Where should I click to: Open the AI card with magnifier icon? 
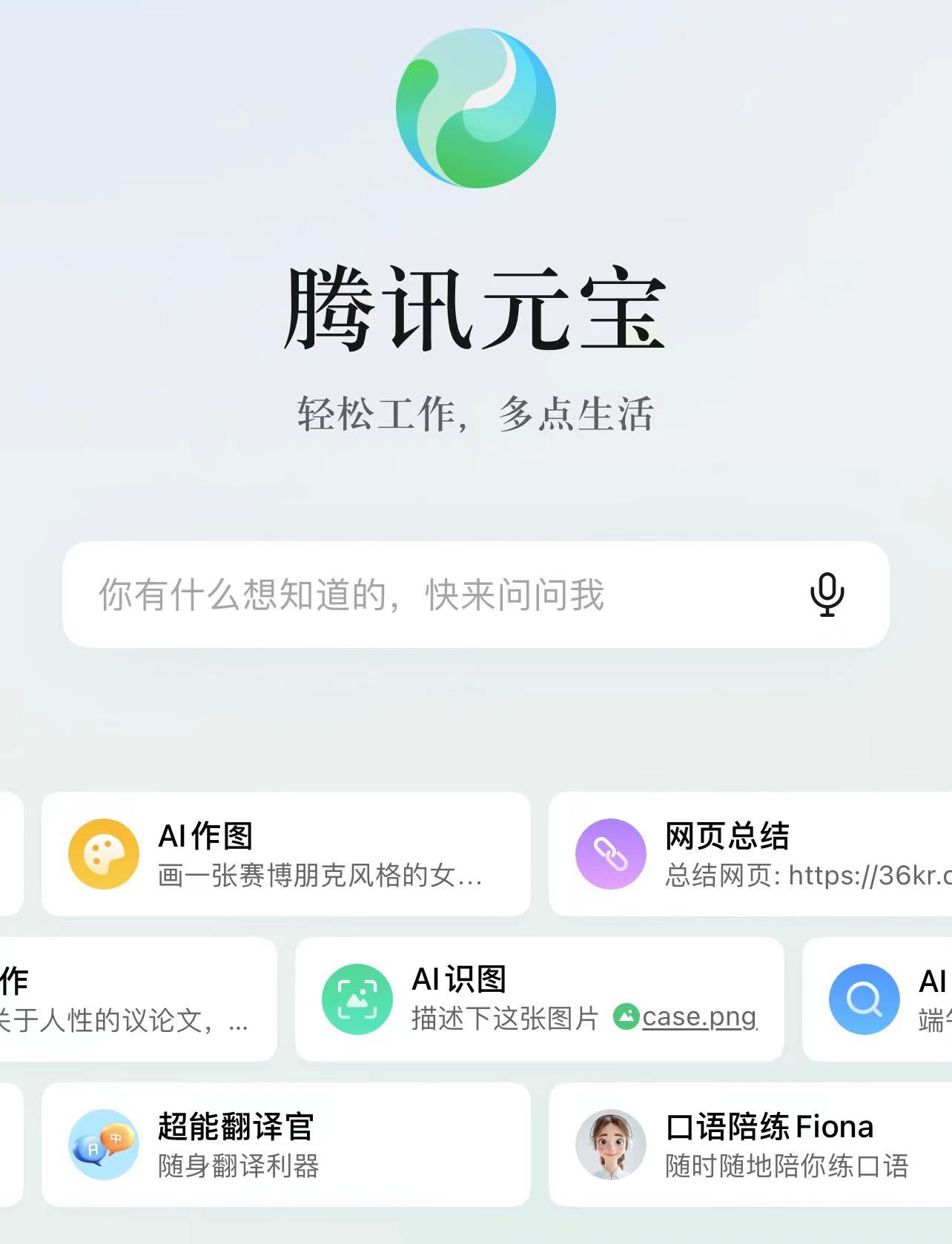coord(879,999)
